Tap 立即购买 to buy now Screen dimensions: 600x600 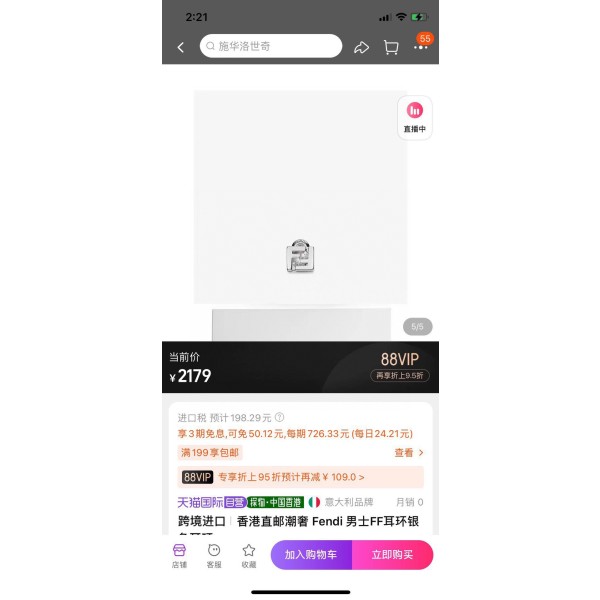pos(392,555)
